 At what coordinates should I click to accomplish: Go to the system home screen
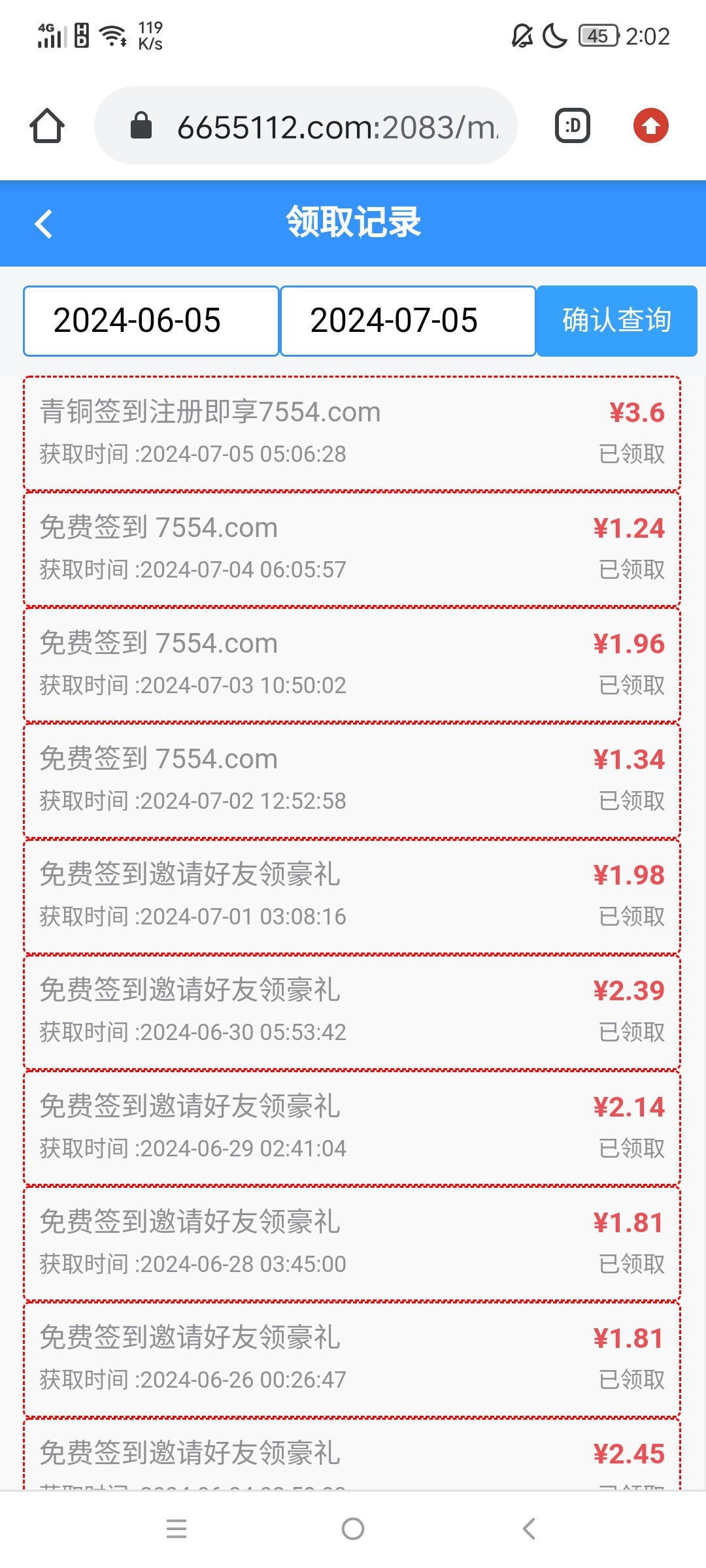pyautogui.click(x=353, y=1529)
